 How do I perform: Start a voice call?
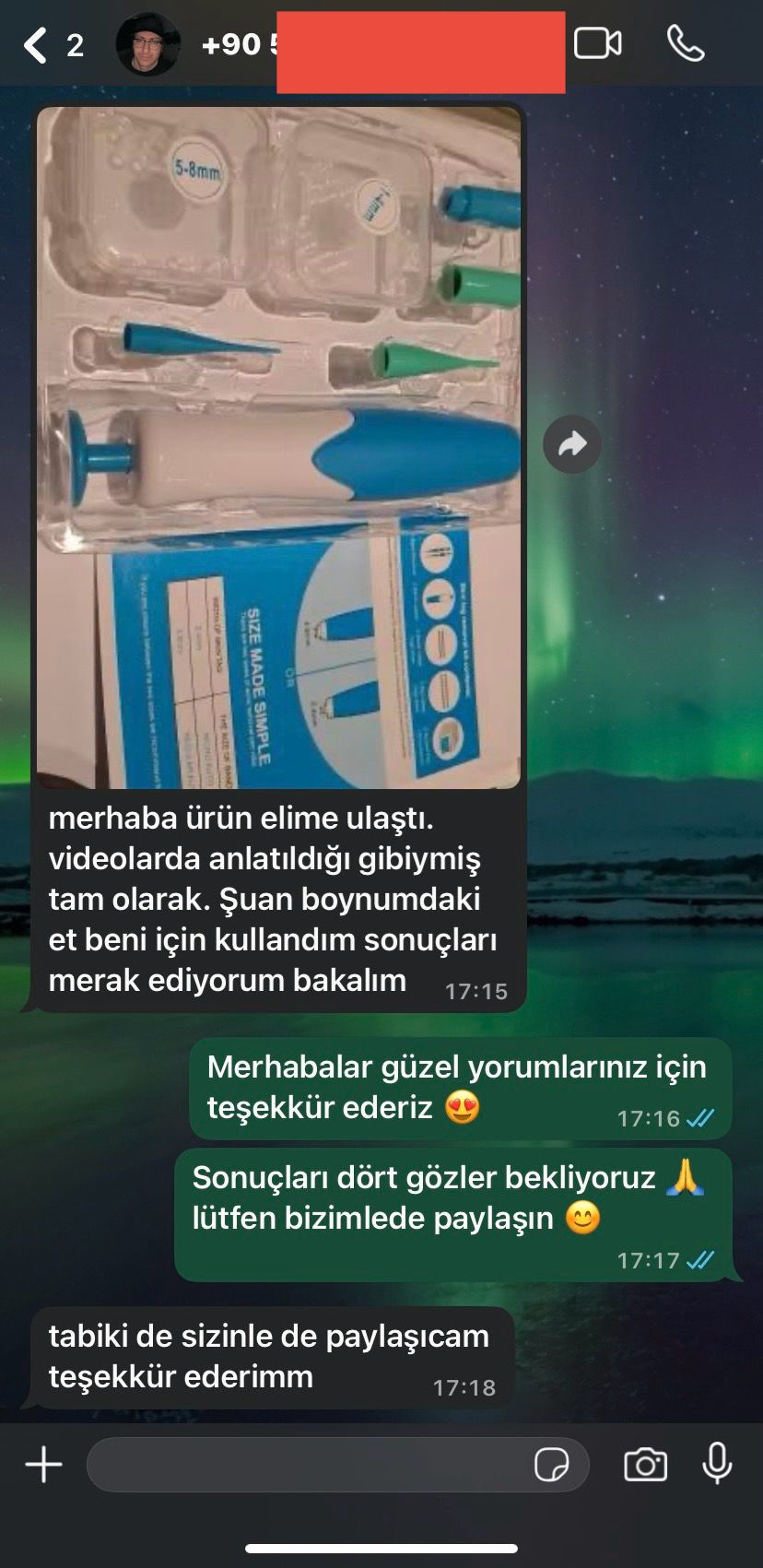686,43
